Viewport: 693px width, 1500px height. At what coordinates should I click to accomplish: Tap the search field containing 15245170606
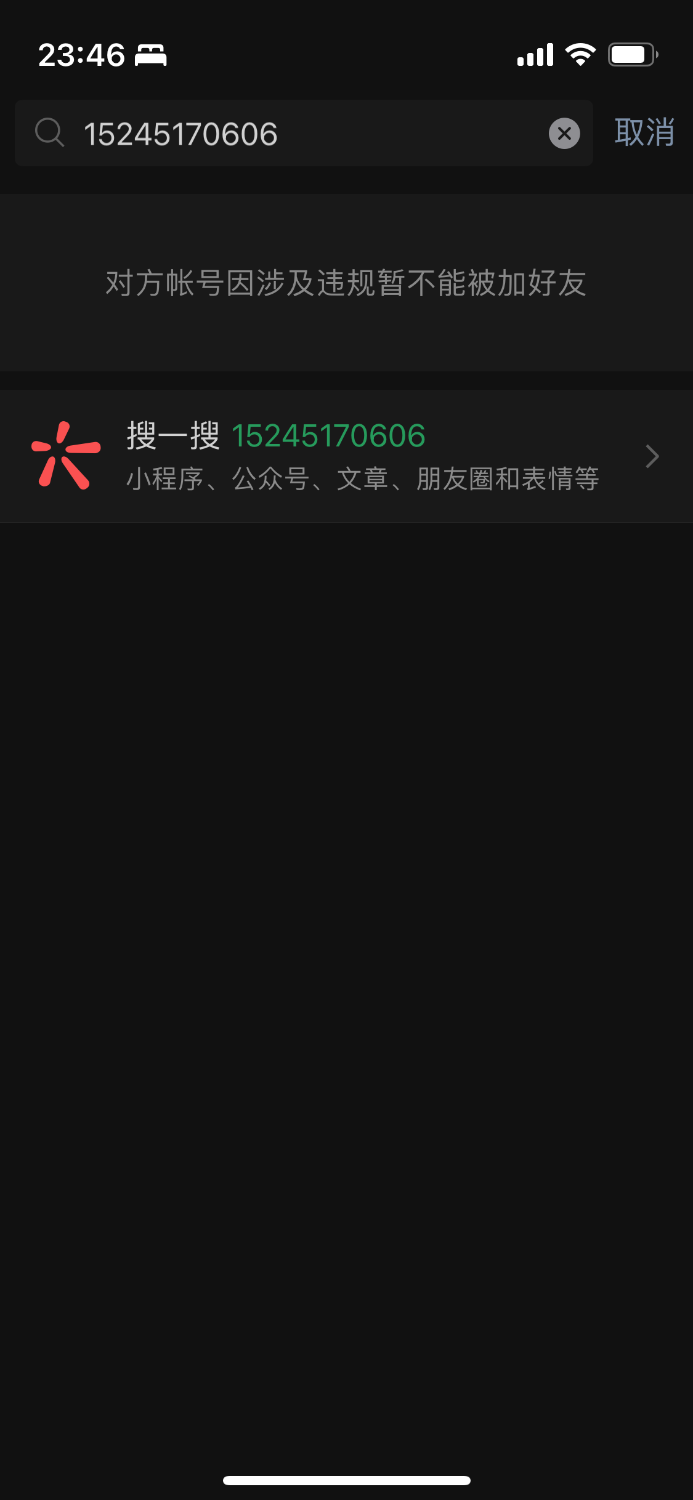(300, 133)
